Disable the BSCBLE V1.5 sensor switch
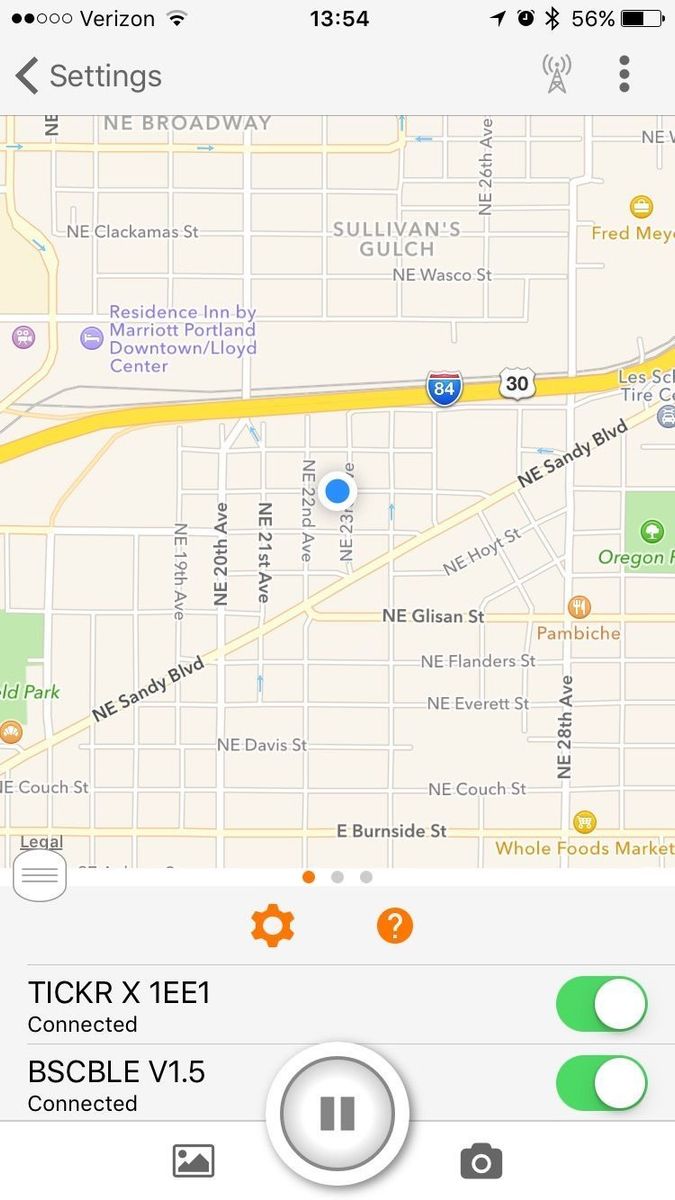Screen dimensions: 675x1200 [601, 1083]
